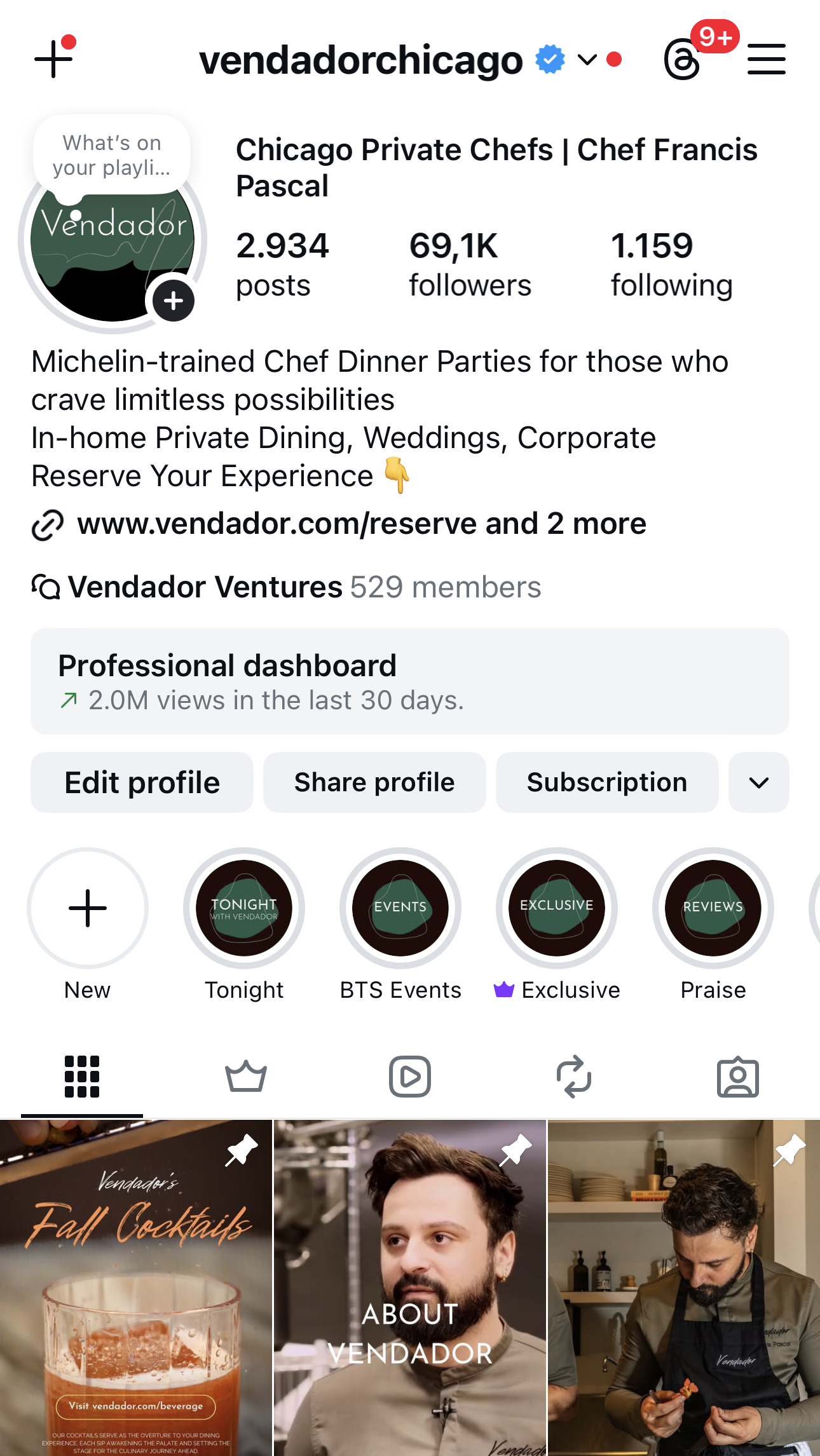Viewport: 820px width, 1456px height.
Task: Open the Threads icon
Action: pos(683,60)
